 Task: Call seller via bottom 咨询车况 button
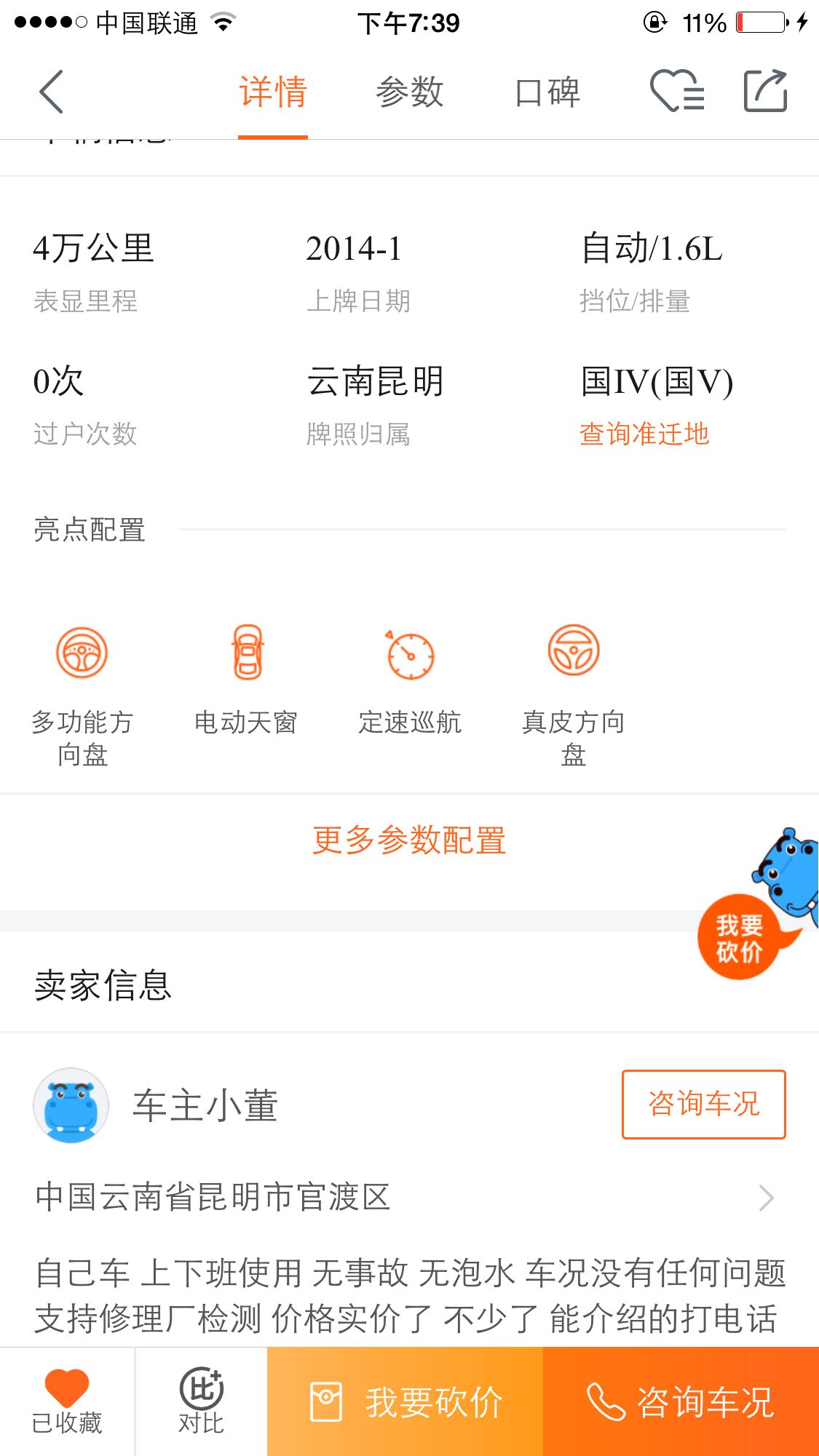pyautogui.click(x=681, y=1401)
